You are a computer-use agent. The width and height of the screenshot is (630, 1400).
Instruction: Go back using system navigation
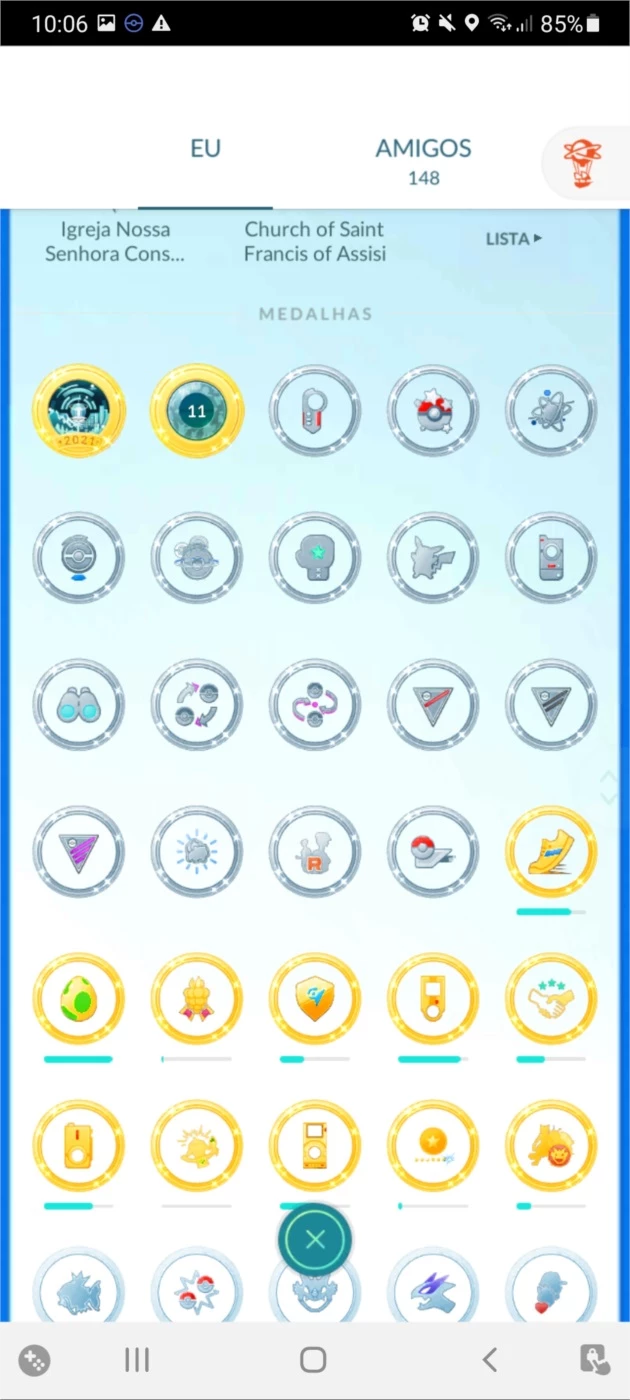click(489, 1359)
